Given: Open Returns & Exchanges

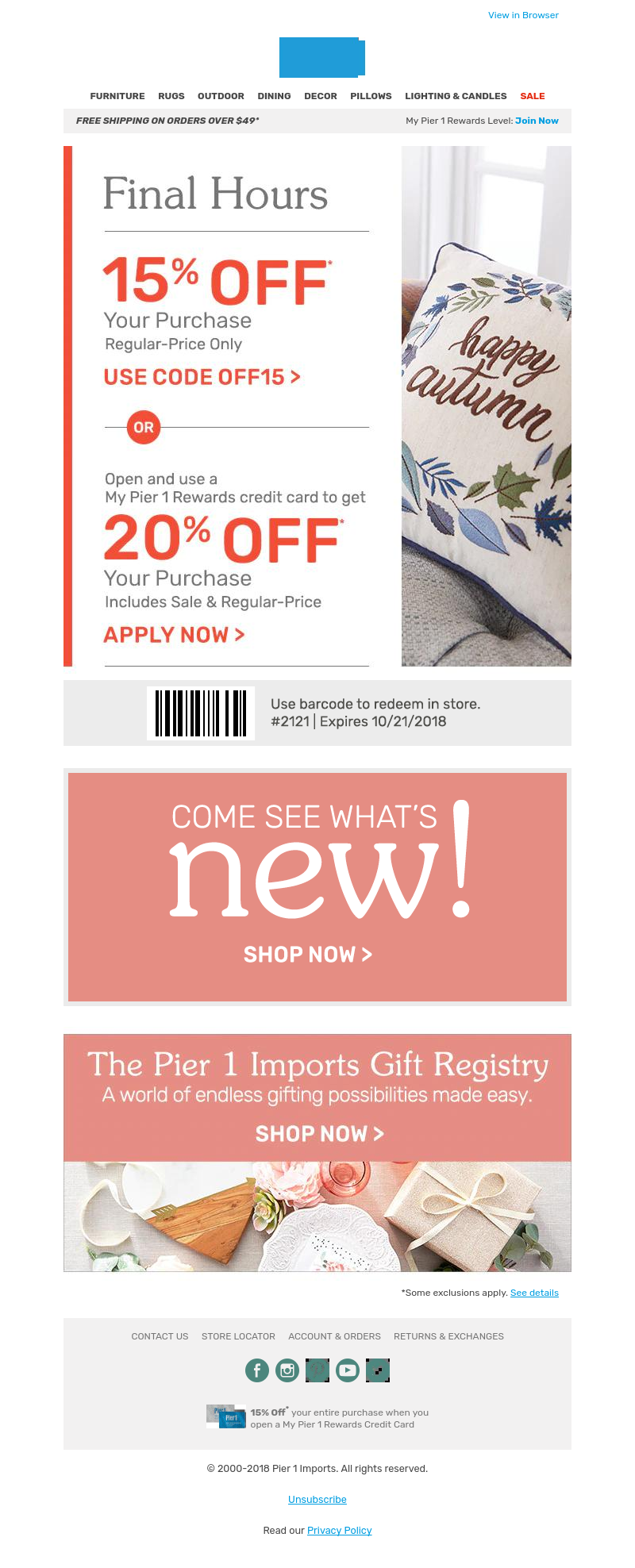Looking at the screenshot, I should coord(448,1336).
